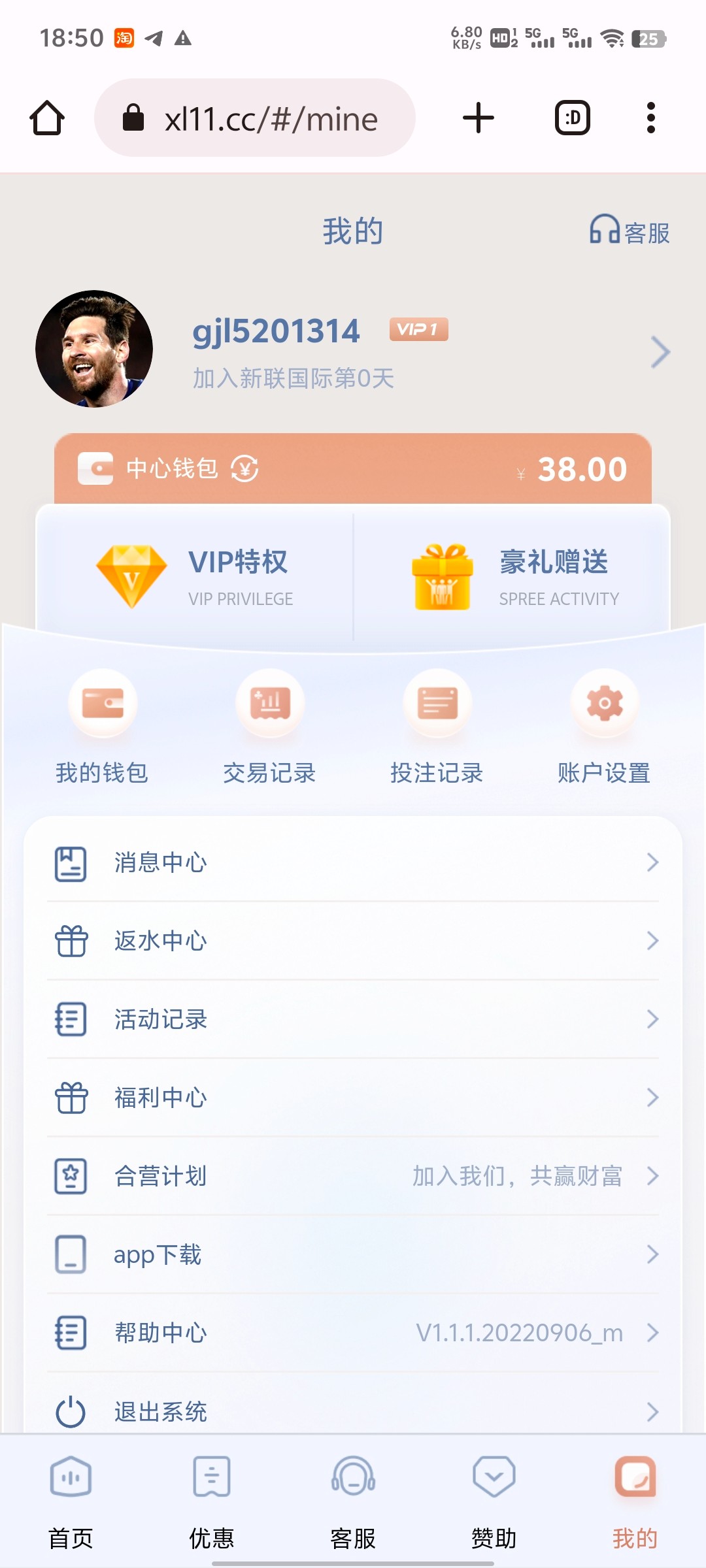Image resolution: width=706 pixels, height=1568 pixels.
Task: Open browser overflow menu
Action: (x=650, y=118)
